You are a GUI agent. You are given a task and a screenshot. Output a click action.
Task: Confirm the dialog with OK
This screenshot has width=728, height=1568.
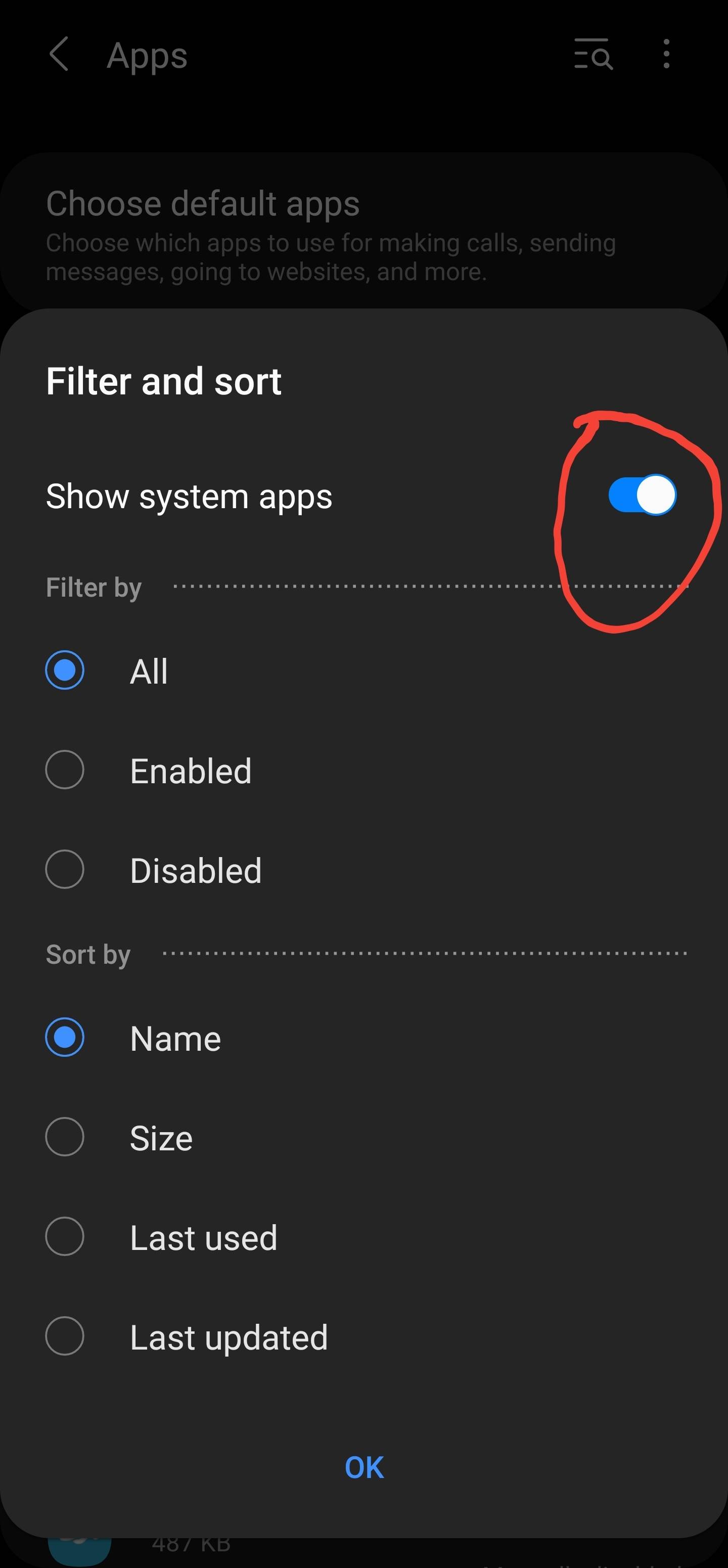coord(364,1467)
